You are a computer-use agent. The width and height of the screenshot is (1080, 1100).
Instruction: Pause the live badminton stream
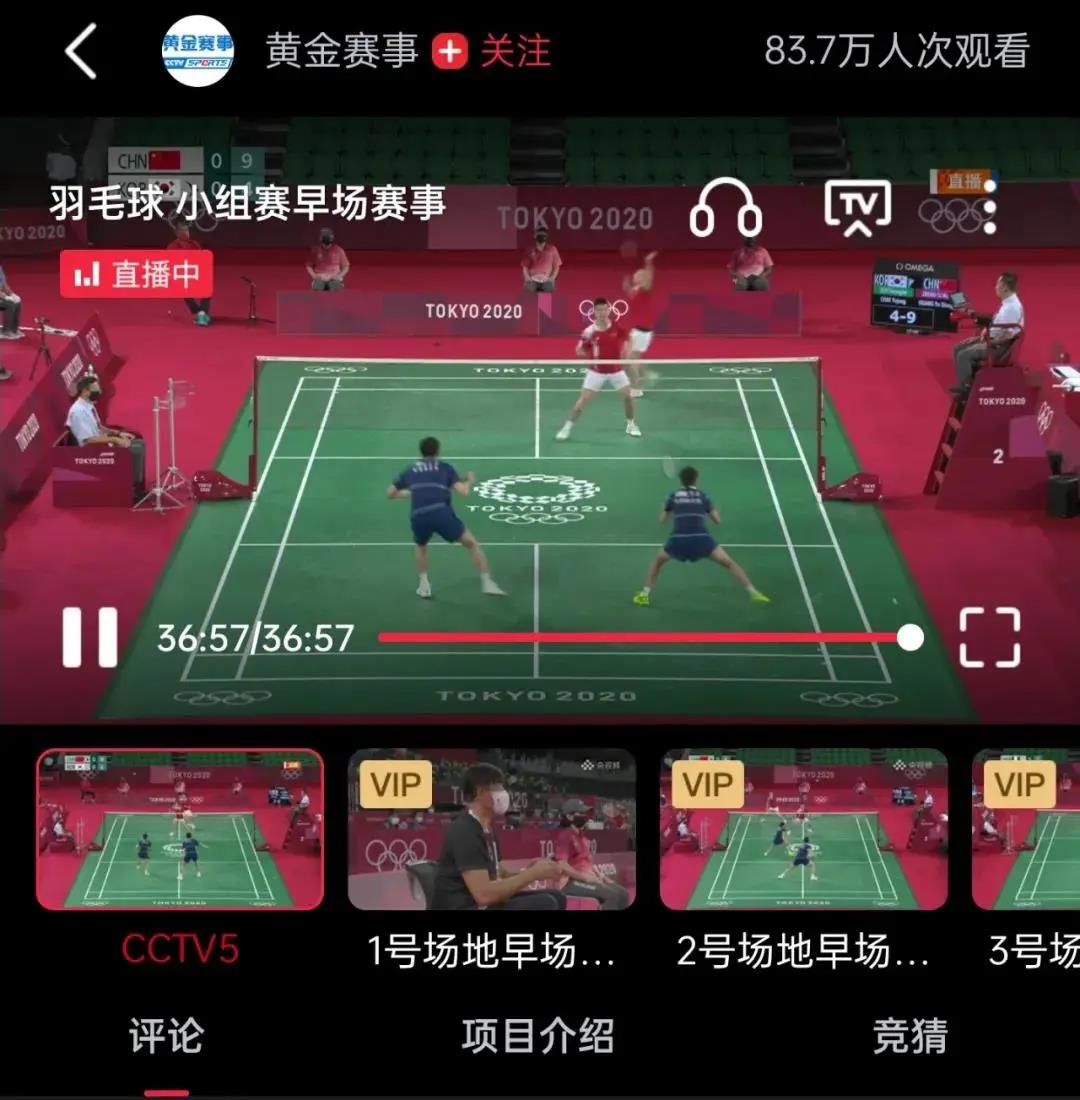tap(90, 637)
